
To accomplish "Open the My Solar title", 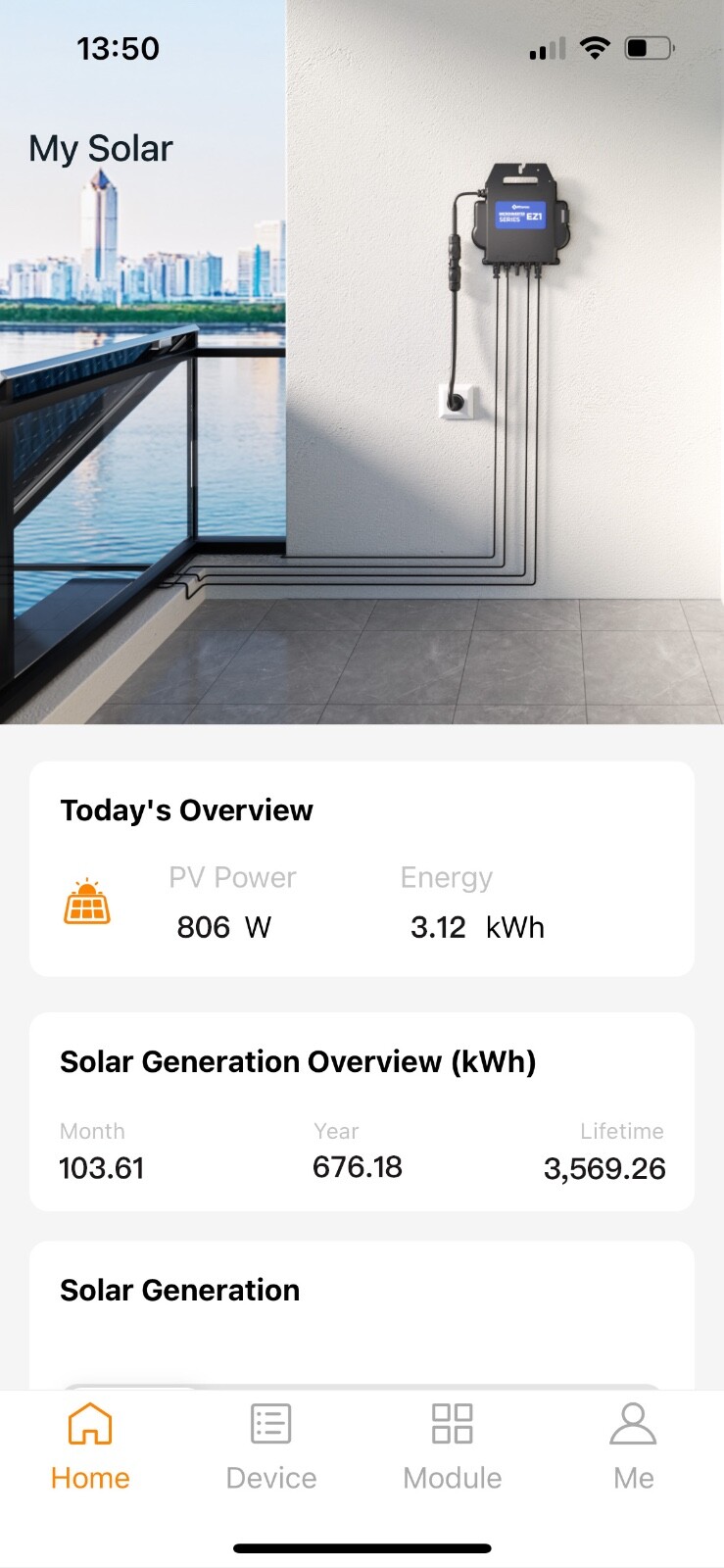I will coord(101,148).
